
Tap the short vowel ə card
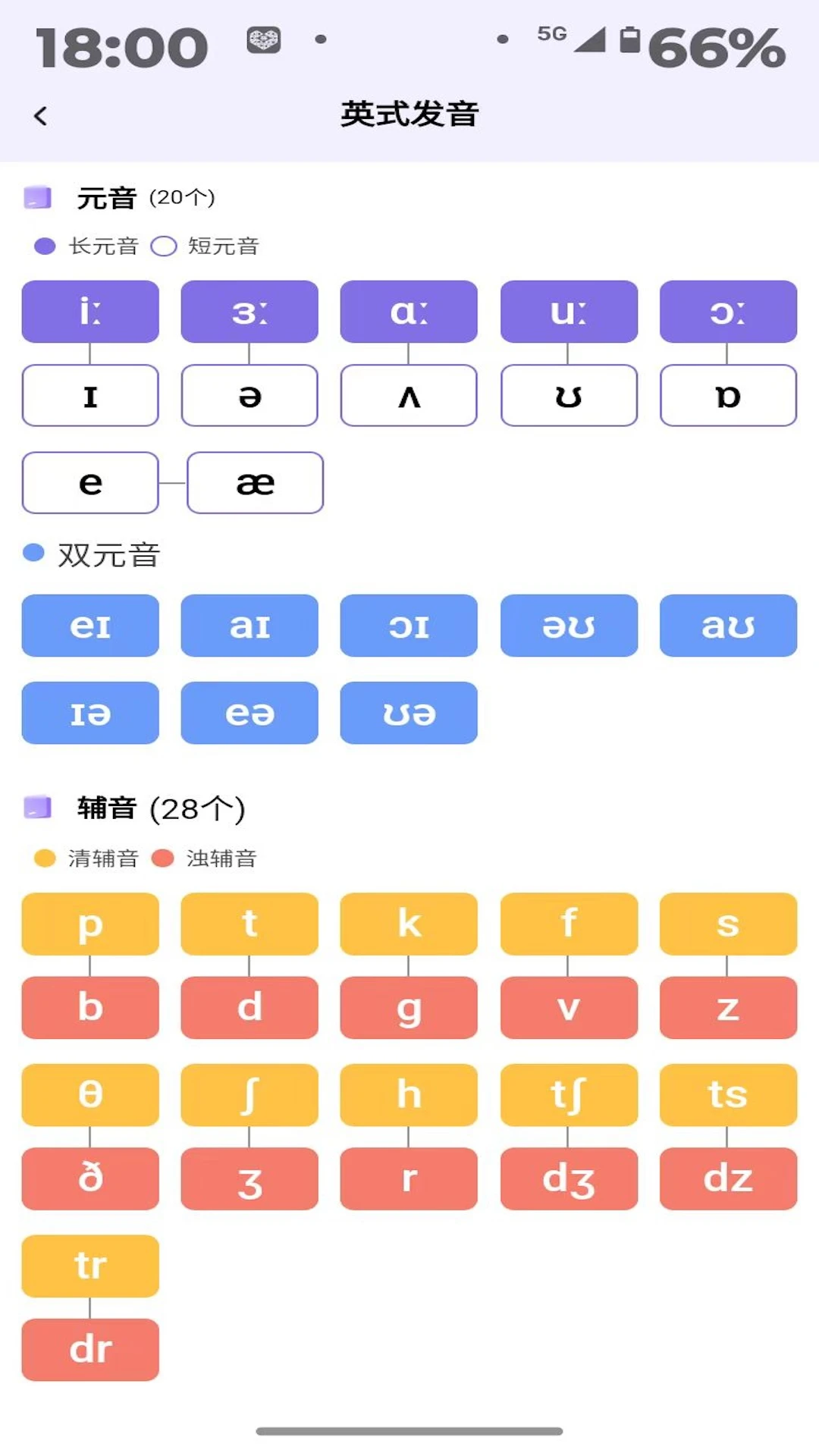pos(249,395)
